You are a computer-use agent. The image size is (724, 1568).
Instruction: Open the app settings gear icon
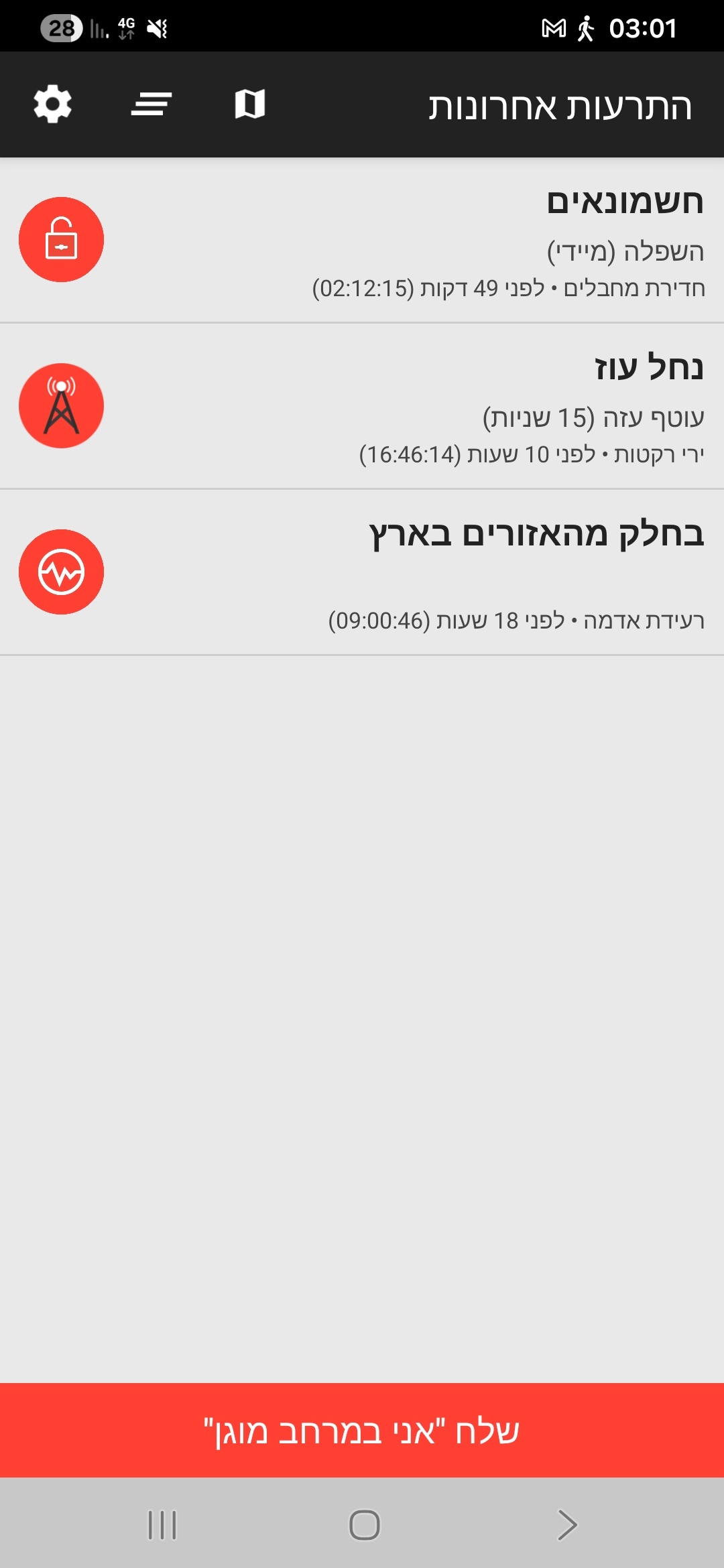coord(51,104)
